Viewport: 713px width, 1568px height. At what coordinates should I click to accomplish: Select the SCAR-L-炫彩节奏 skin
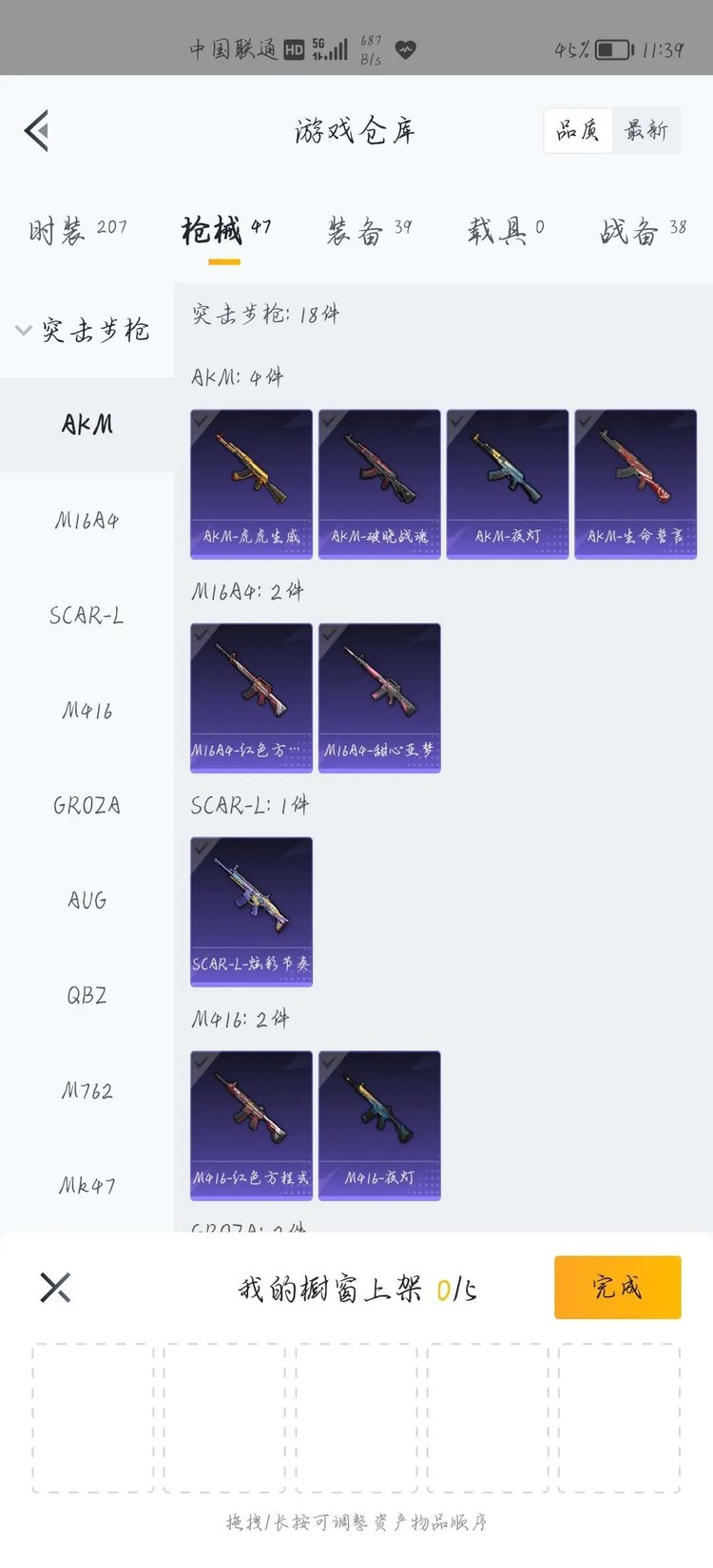click(x=251, y=911)
